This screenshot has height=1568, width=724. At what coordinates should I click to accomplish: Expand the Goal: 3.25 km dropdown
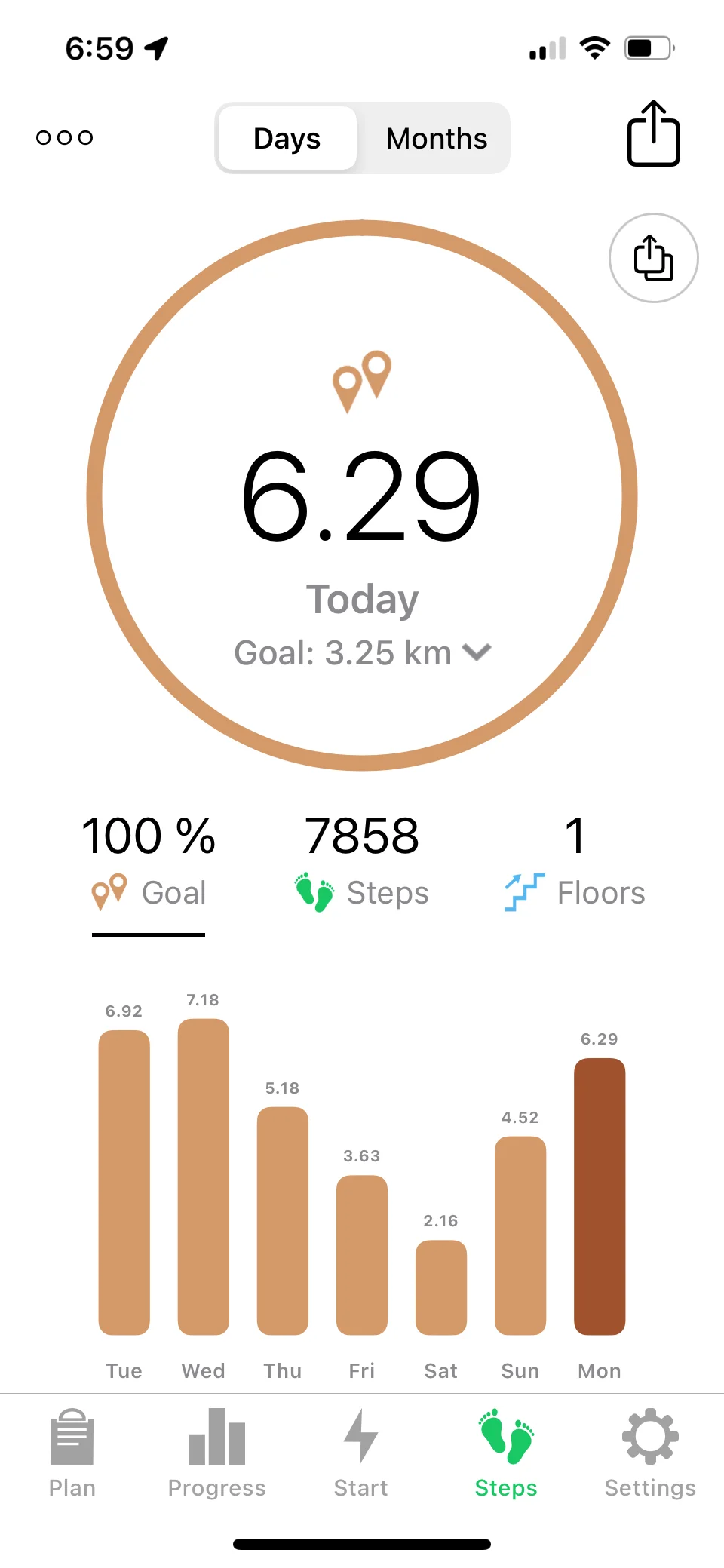click(362, 653)
